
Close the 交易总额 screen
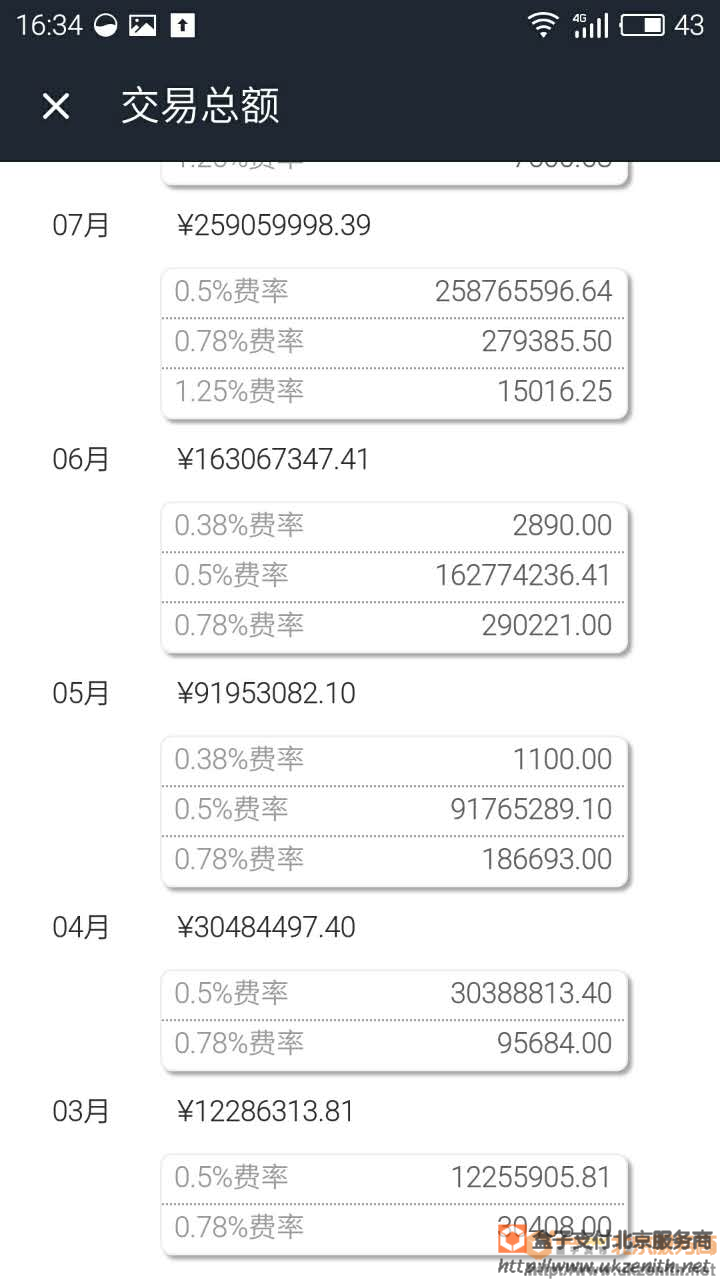56,106
